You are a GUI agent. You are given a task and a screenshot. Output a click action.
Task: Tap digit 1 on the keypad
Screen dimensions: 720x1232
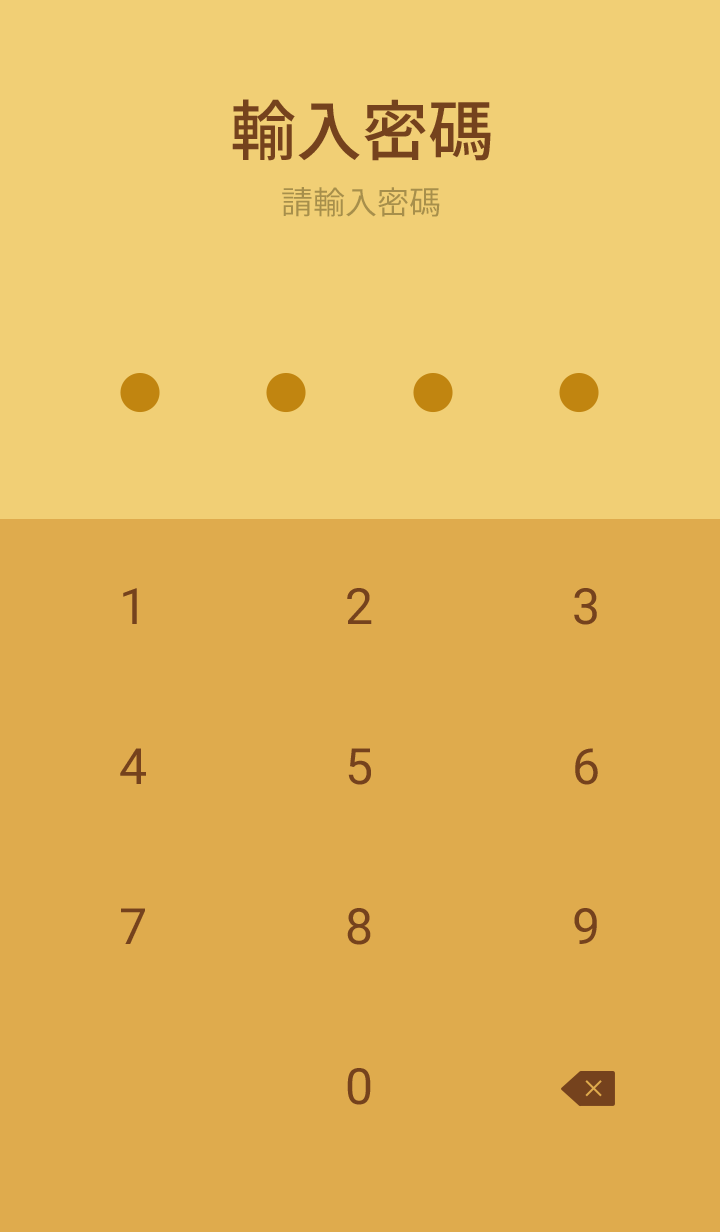coord(132,607)
